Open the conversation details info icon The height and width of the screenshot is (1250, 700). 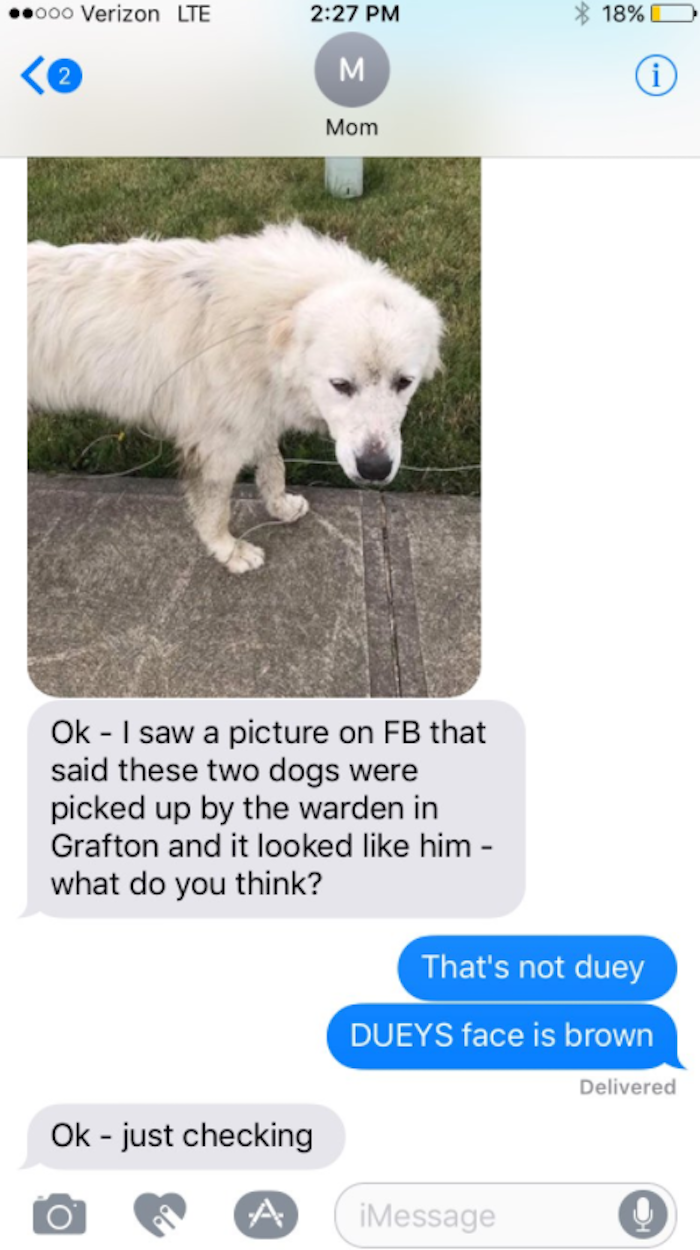tap(655, 78)
